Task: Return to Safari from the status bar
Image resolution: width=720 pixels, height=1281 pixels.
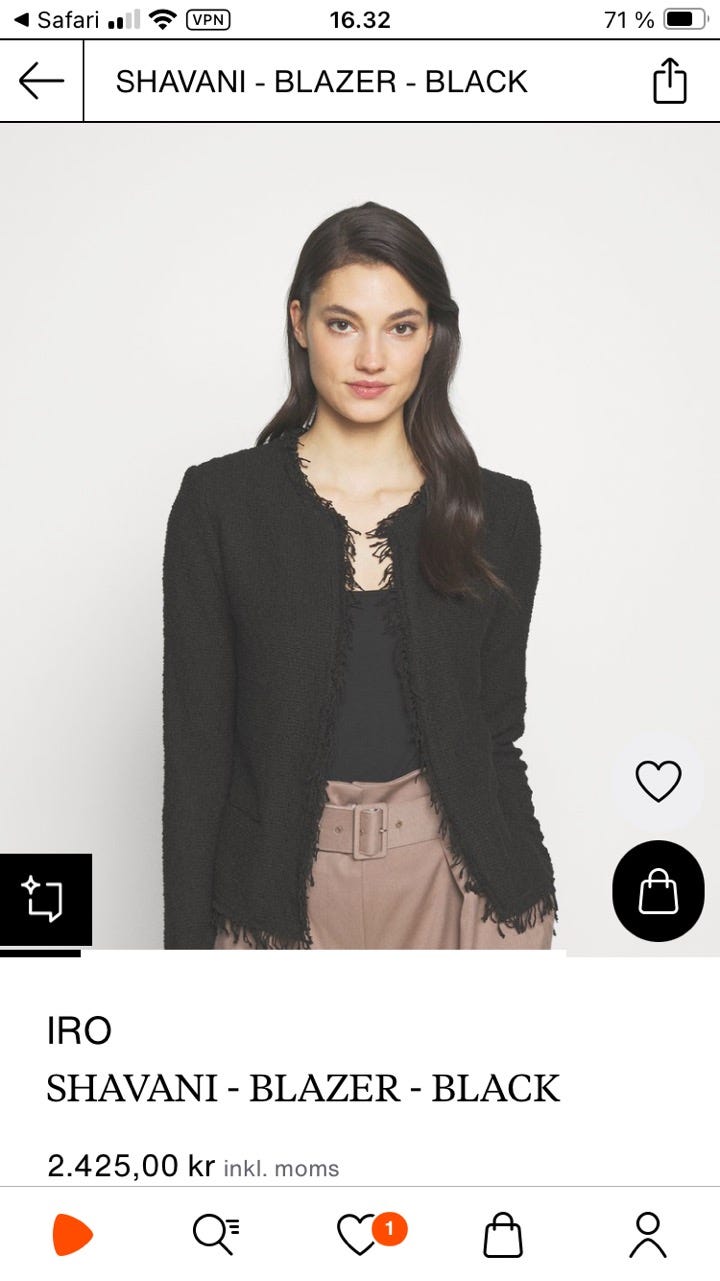Action: [60, 20]
